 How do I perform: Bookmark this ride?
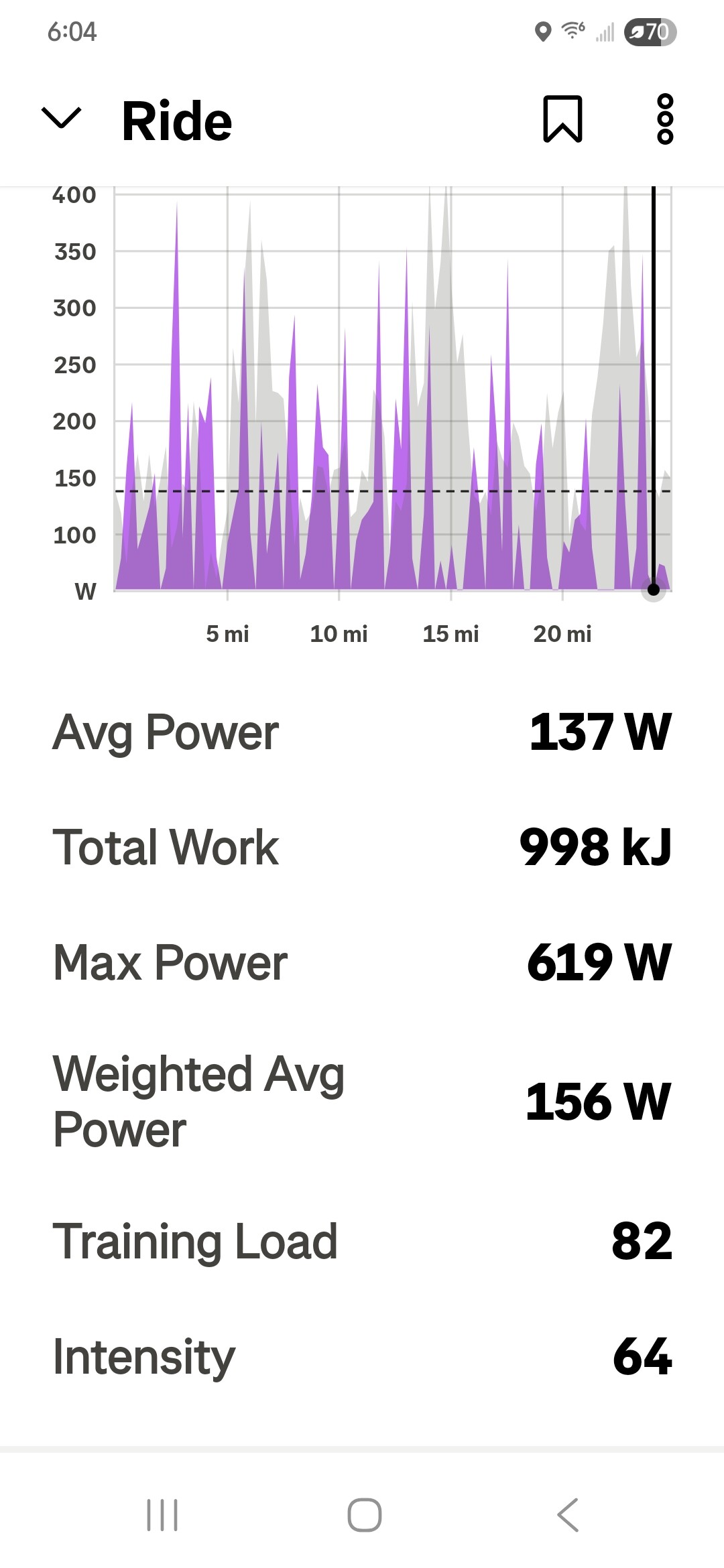click(x=562, y=119)
